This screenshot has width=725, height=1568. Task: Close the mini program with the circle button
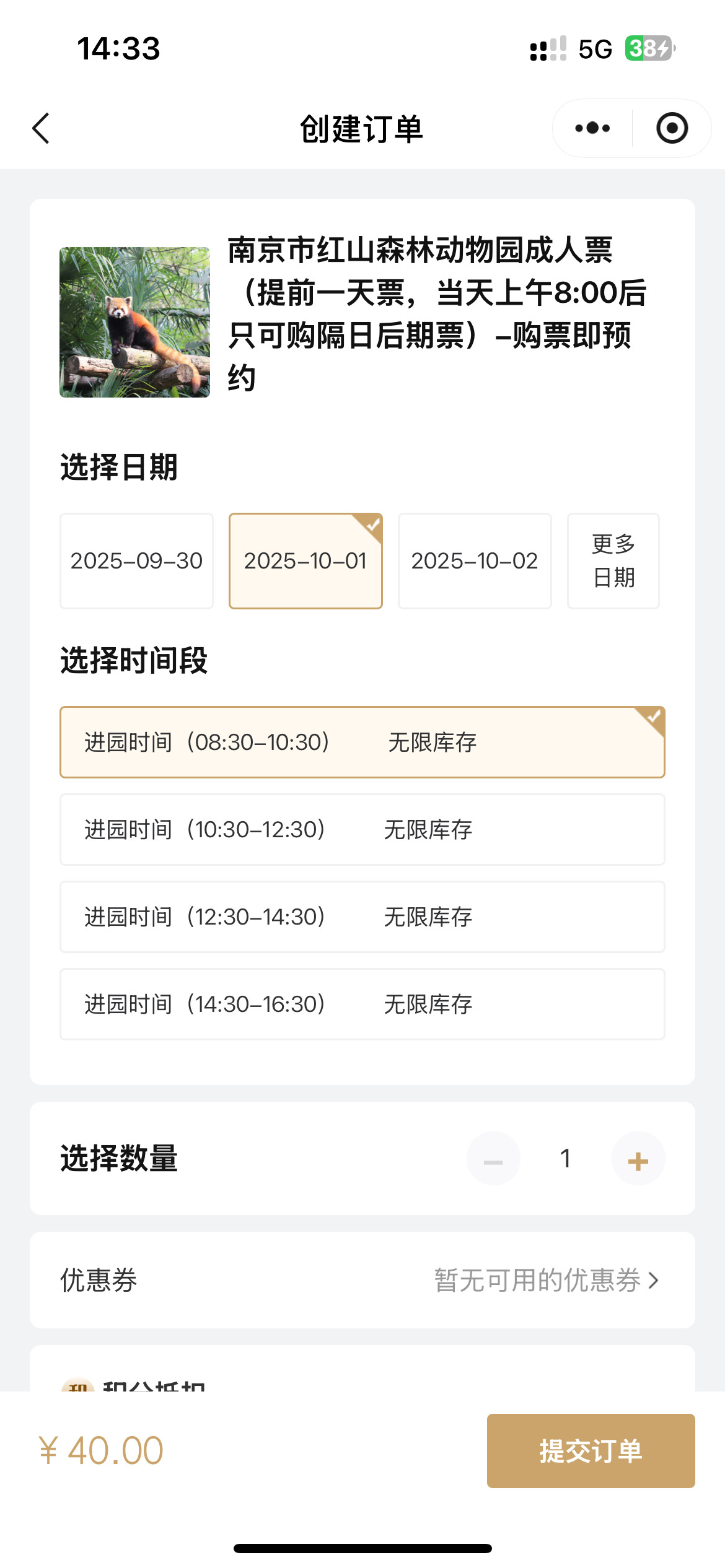(x=672, y=128)
